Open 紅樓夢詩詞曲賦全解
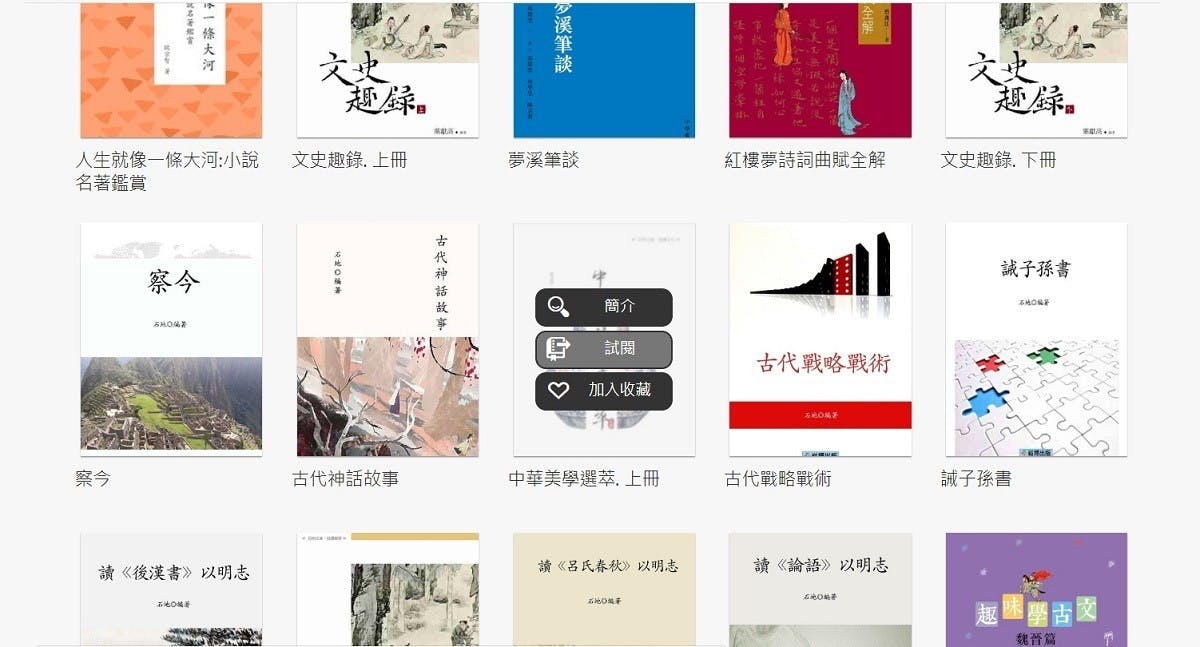The height and width of the screenshot is (647, 1200). coord(820,70)
